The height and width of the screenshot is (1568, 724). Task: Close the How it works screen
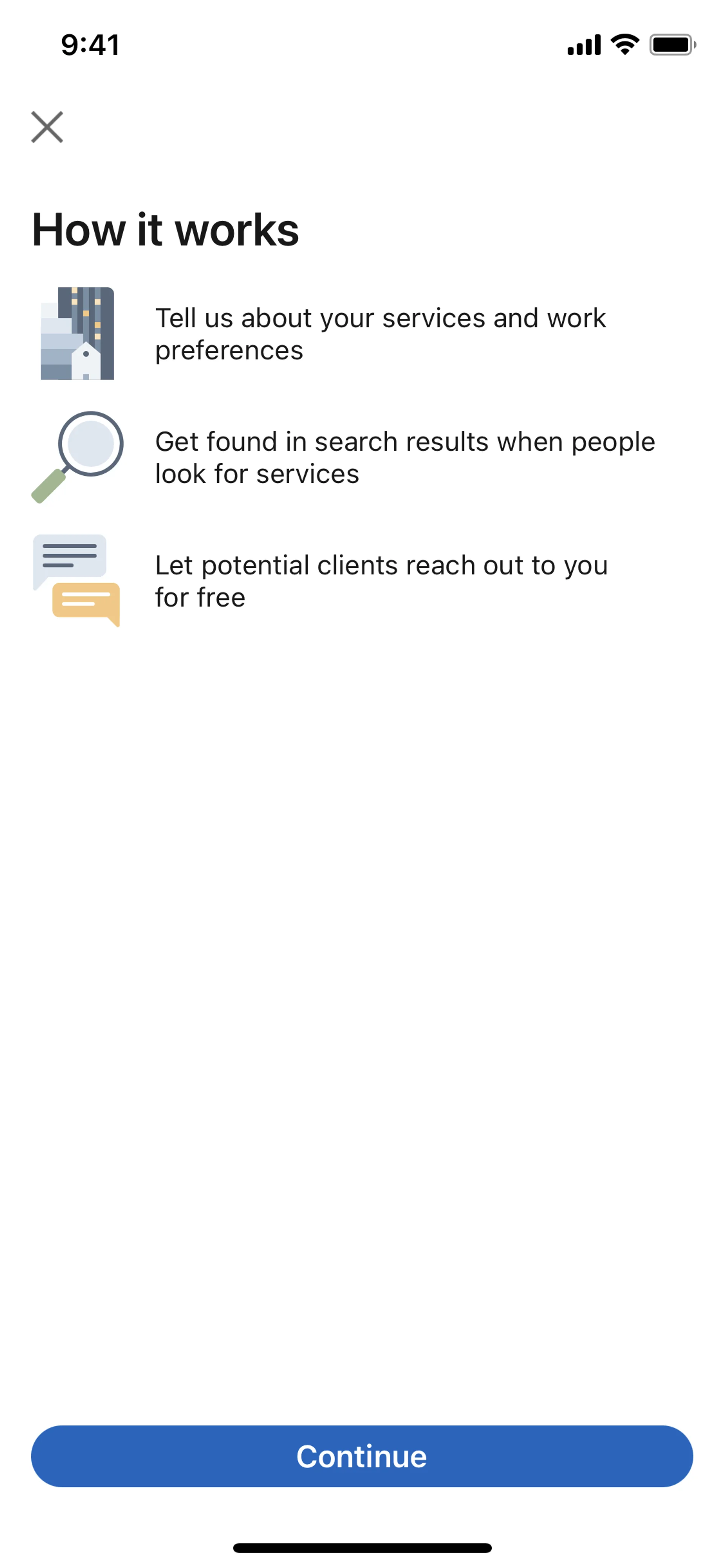[47, 127]
